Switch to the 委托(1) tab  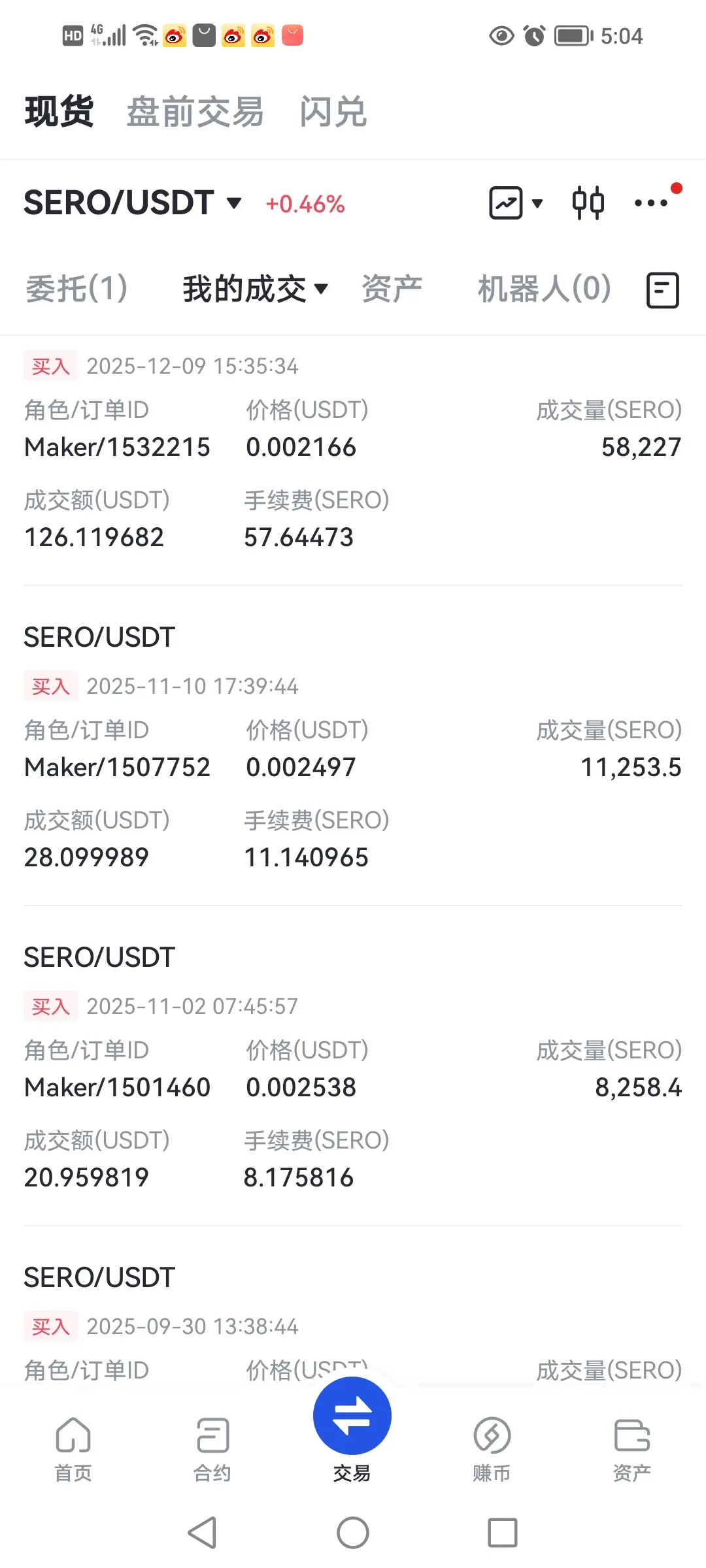pos(76,289)
